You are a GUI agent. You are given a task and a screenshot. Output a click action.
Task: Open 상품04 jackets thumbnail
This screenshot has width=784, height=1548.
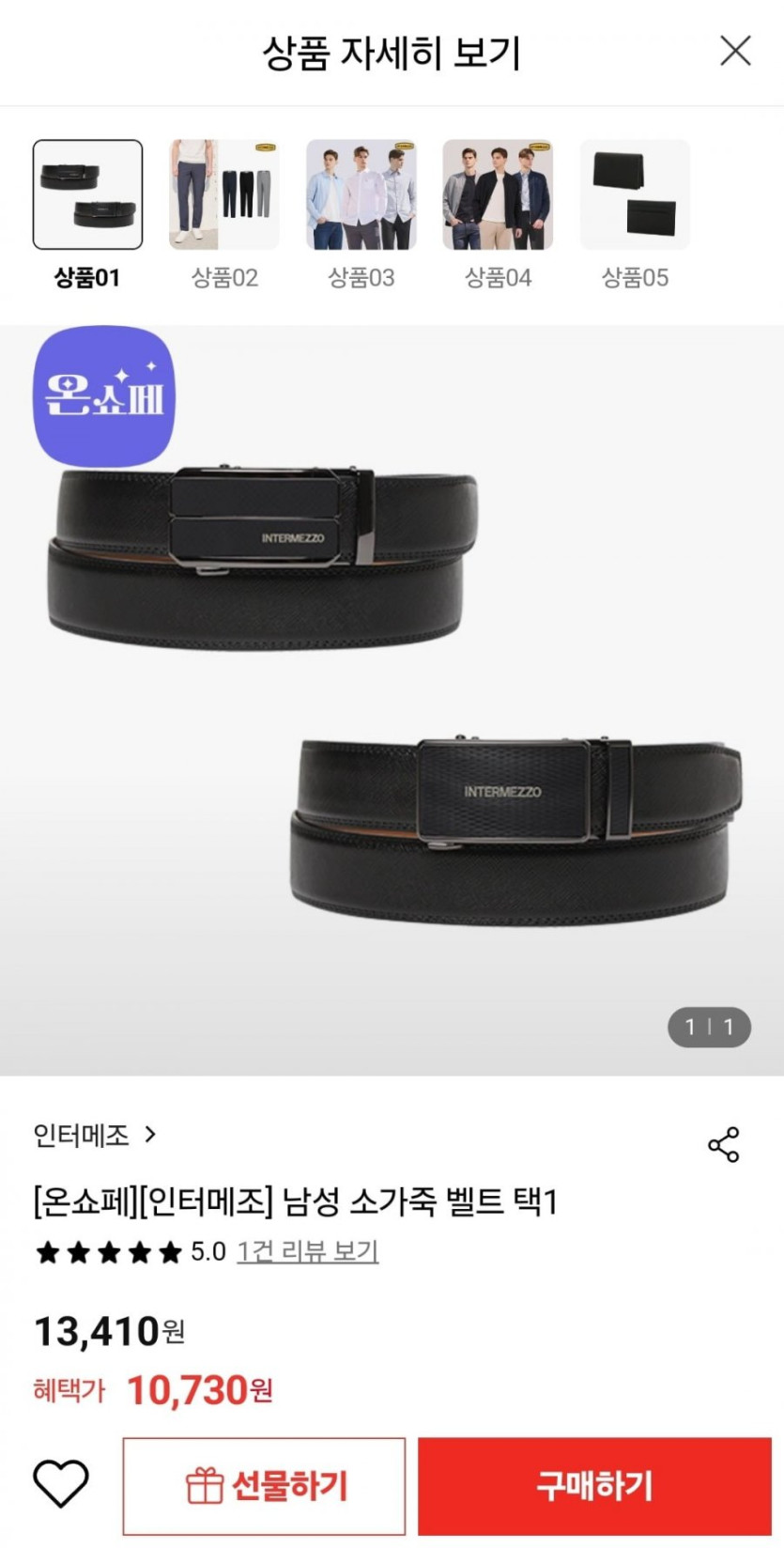point(498,194)
